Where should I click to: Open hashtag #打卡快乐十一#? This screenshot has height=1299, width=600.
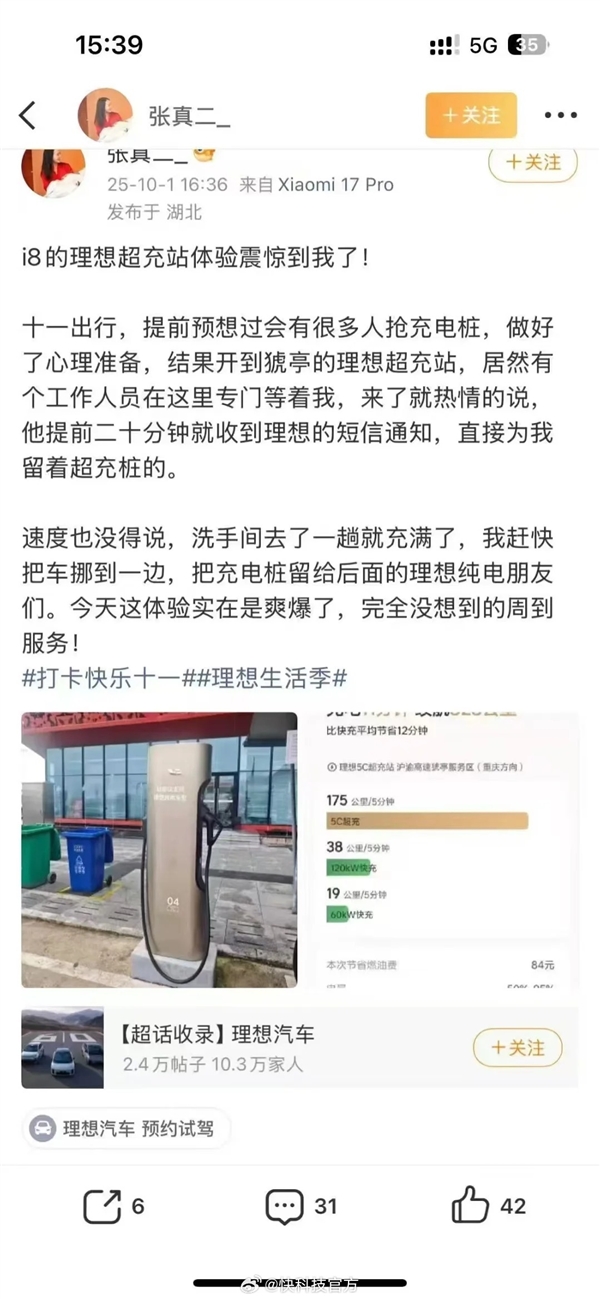pyautogui.click(x=101, y=677)
